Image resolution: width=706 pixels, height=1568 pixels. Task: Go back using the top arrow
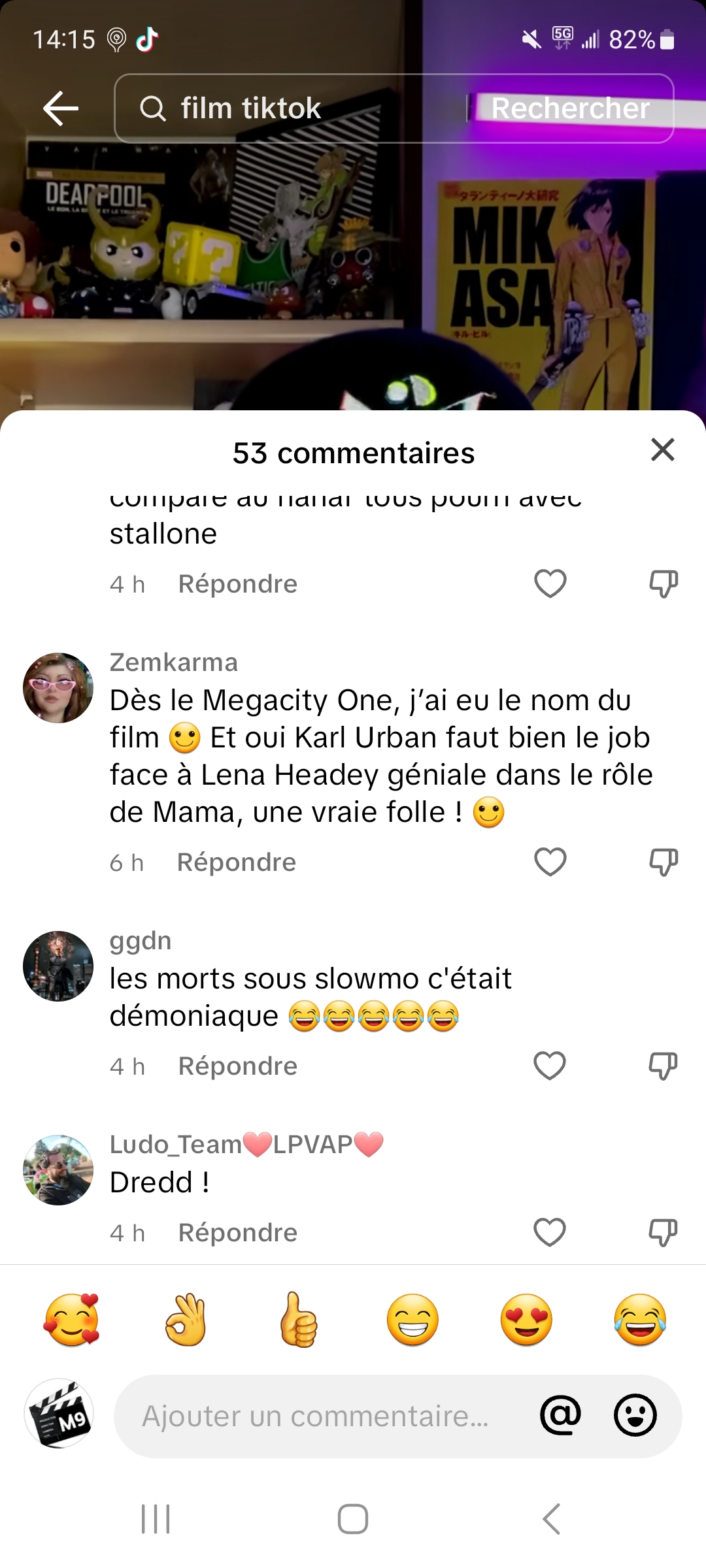click(x=61, y=108)
